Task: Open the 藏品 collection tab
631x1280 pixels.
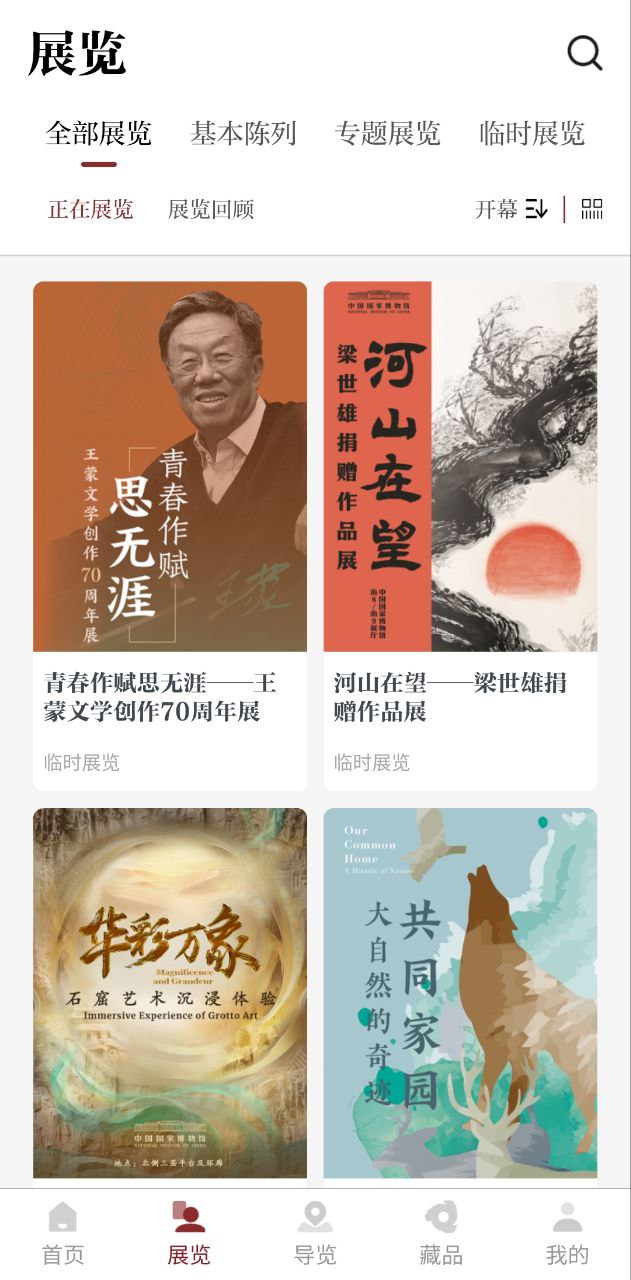Action: pyautogui.click(x=441, y=1234)
